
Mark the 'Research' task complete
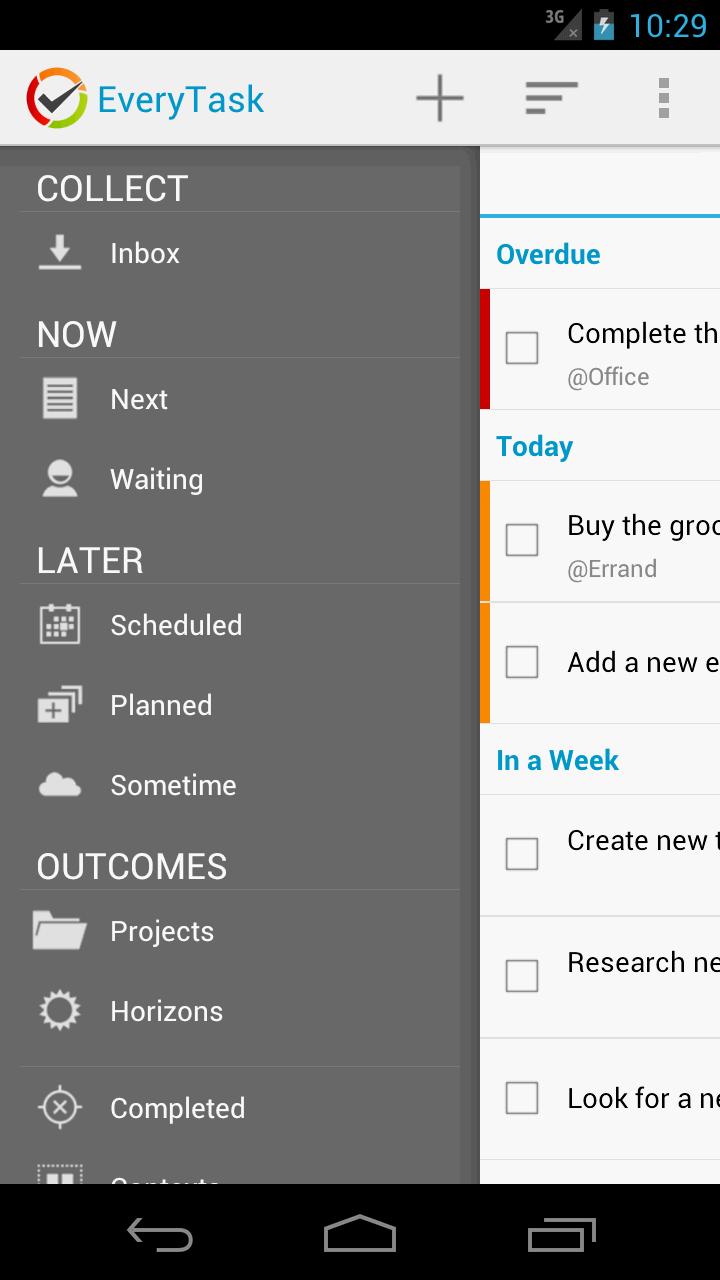tap(522, 976)
